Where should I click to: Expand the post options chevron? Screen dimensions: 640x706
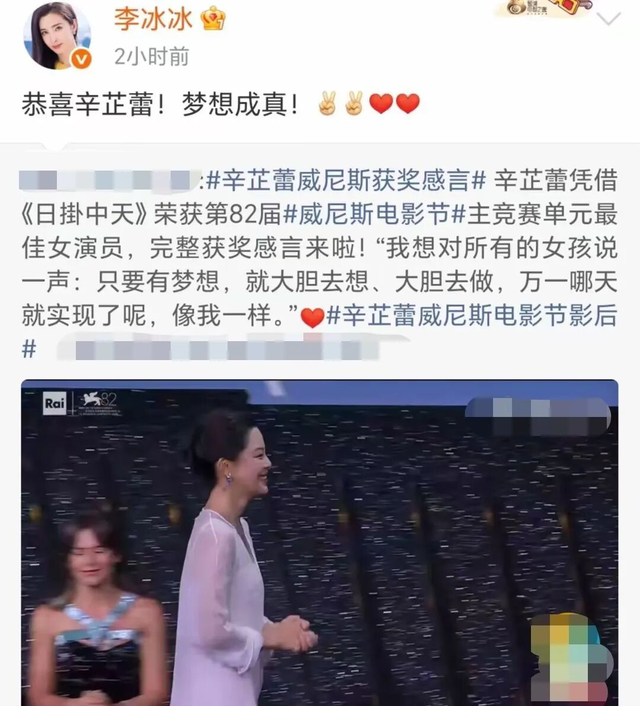coord(607,19)
